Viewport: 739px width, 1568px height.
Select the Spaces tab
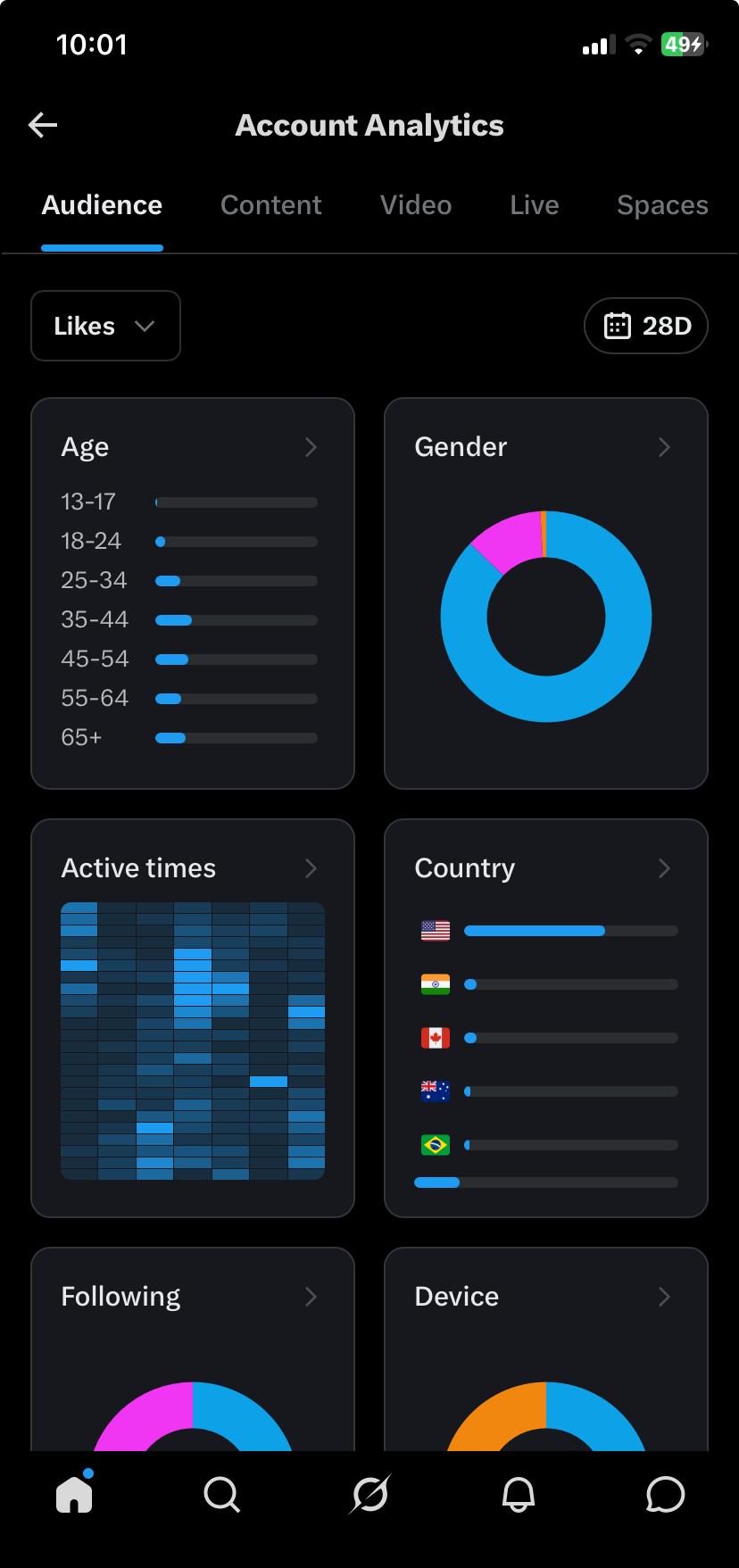click(662, 205)
